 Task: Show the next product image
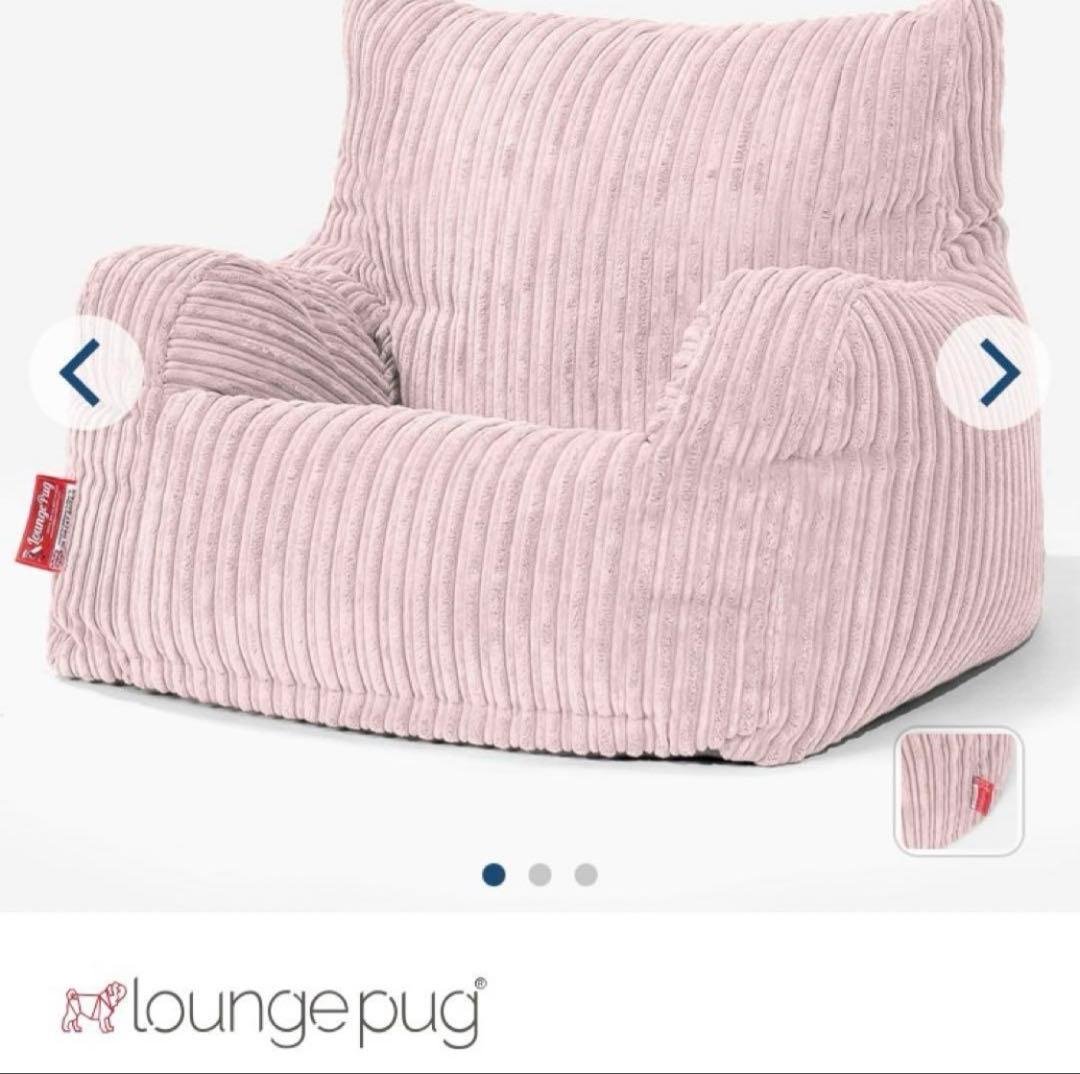997,373
